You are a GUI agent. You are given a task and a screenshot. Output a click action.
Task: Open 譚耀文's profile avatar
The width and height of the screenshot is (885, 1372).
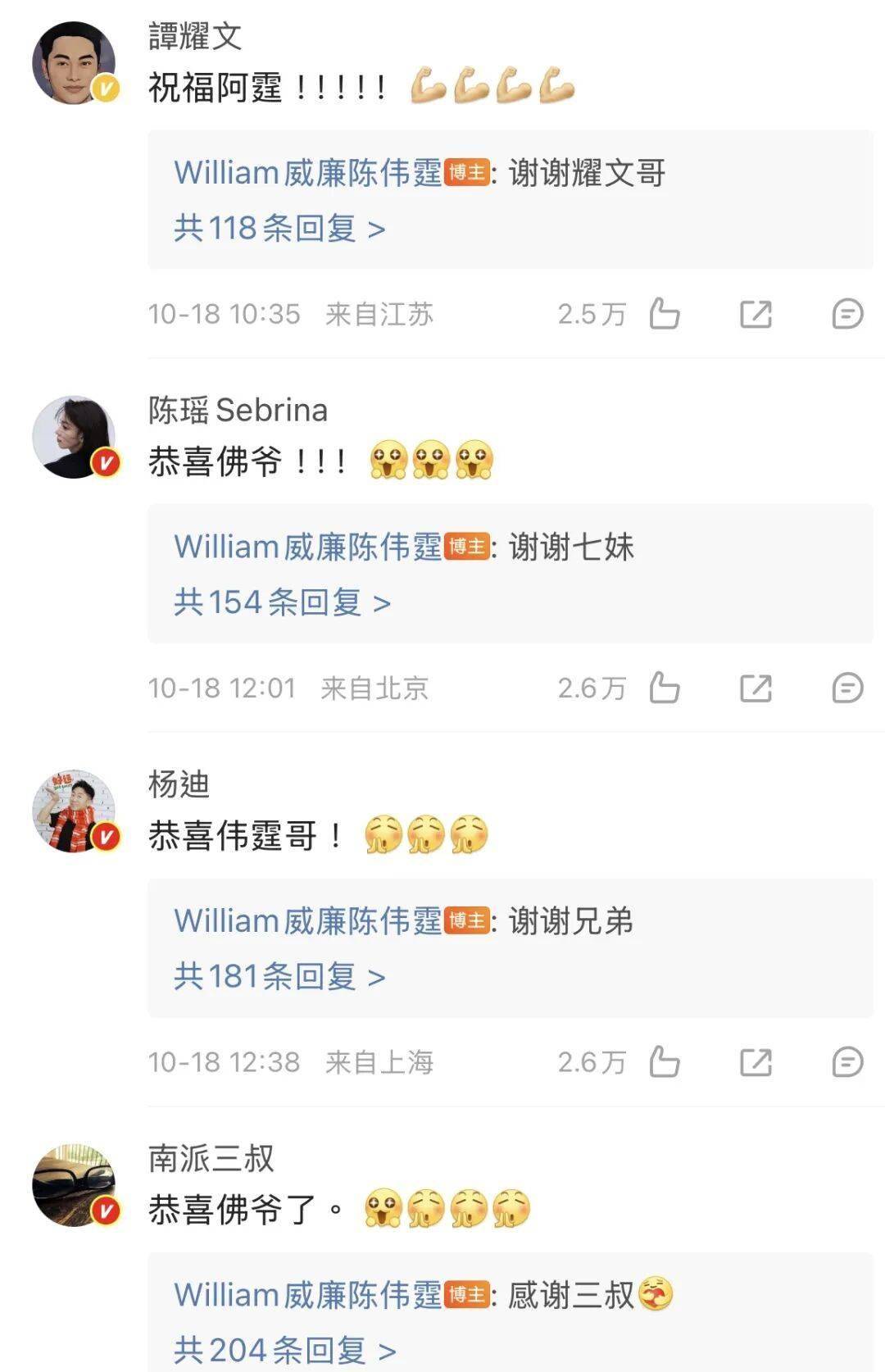[x=74, y=63]
